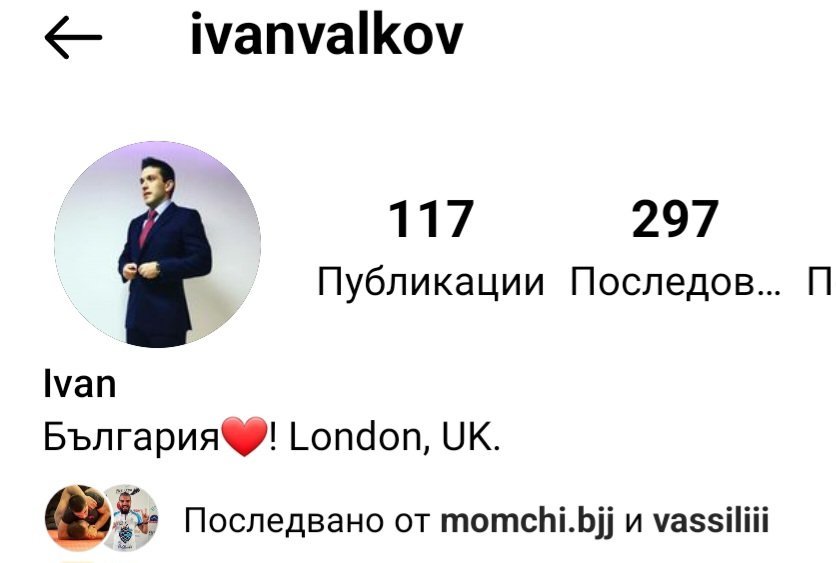Image resolution: width=836 pixels, height=563 pixels.
Task: Open ivanvalkov's profile picture
Action: 157,244
